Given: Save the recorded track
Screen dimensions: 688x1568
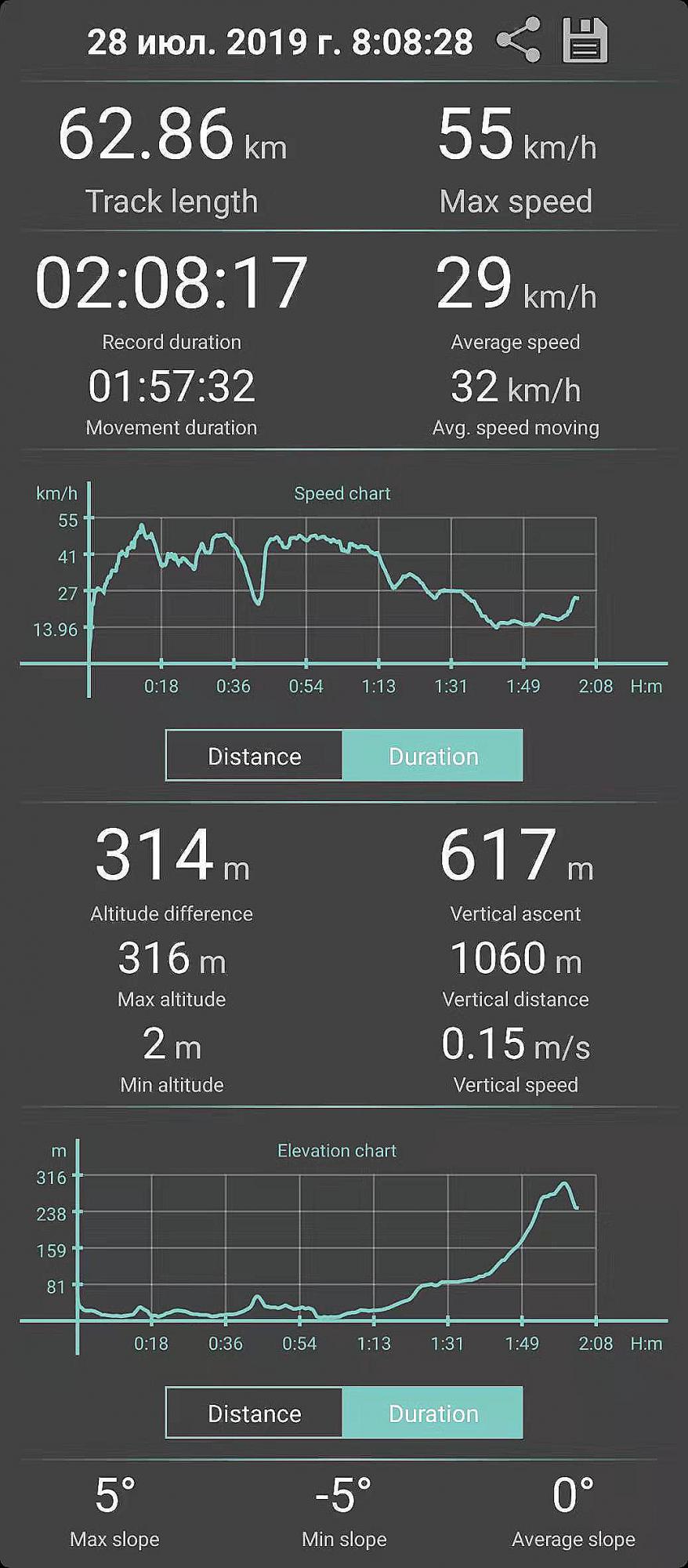Looking at the screenshot, I should coord(585,41).
